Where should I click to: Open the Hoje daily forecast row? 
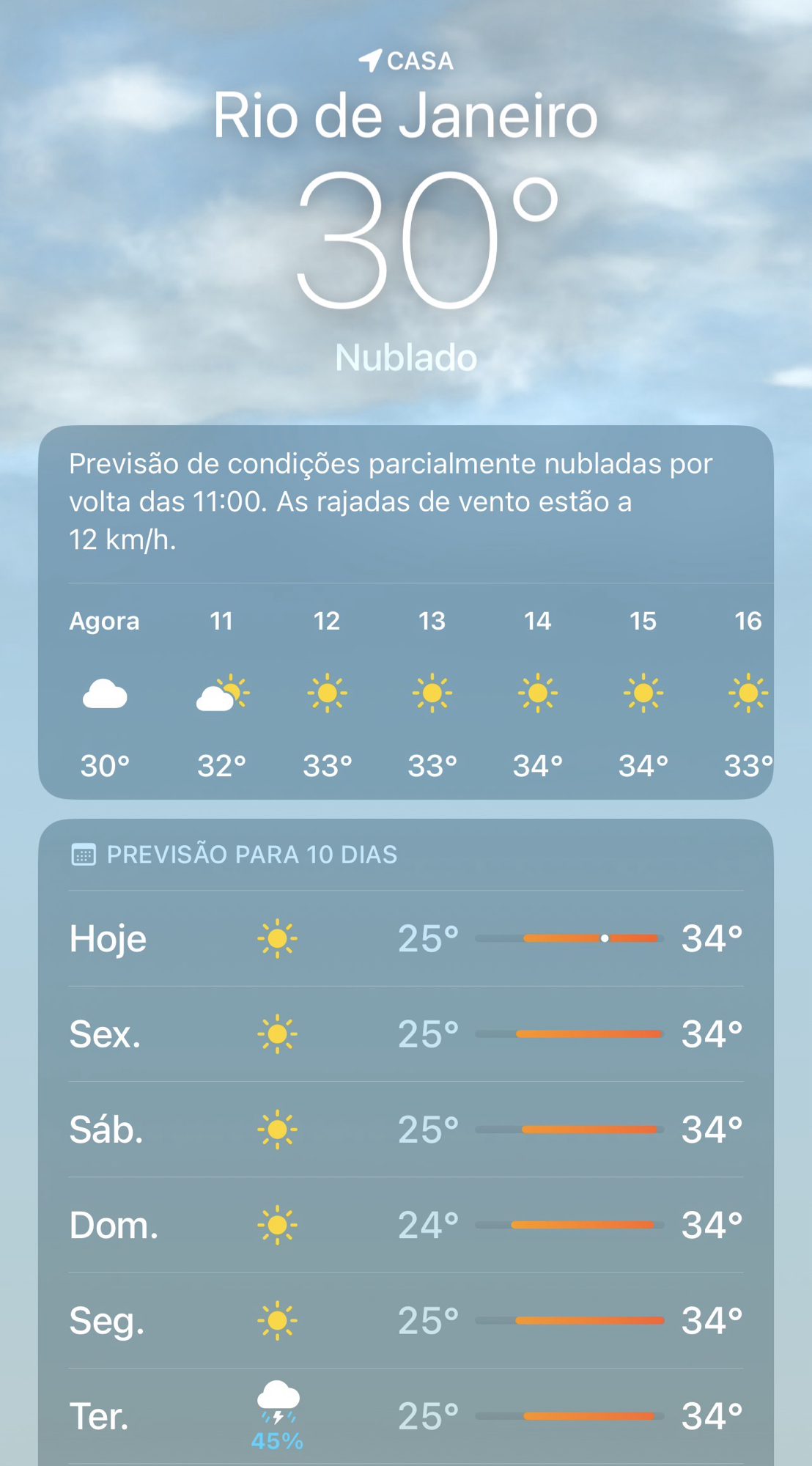point(405,938)
